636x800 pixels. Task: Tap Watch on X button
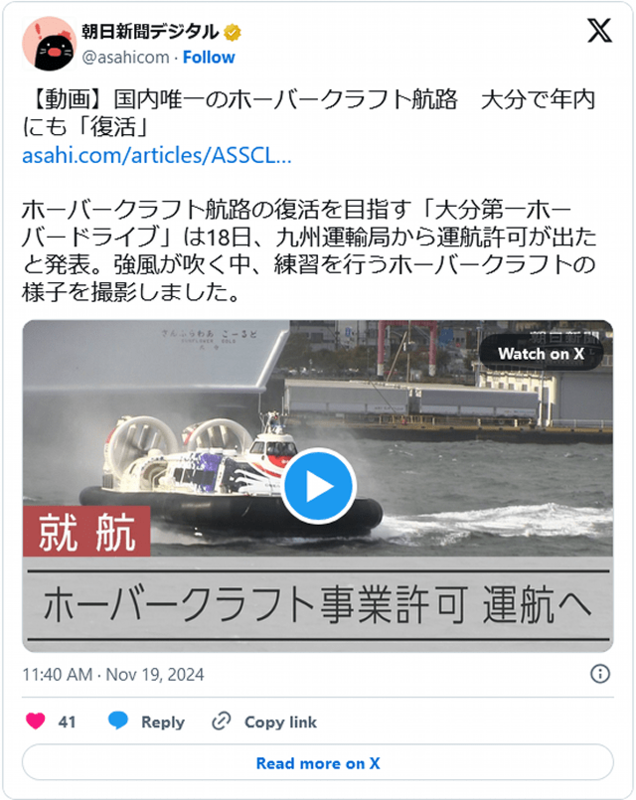pyautogui.click(x=541, y=354)
